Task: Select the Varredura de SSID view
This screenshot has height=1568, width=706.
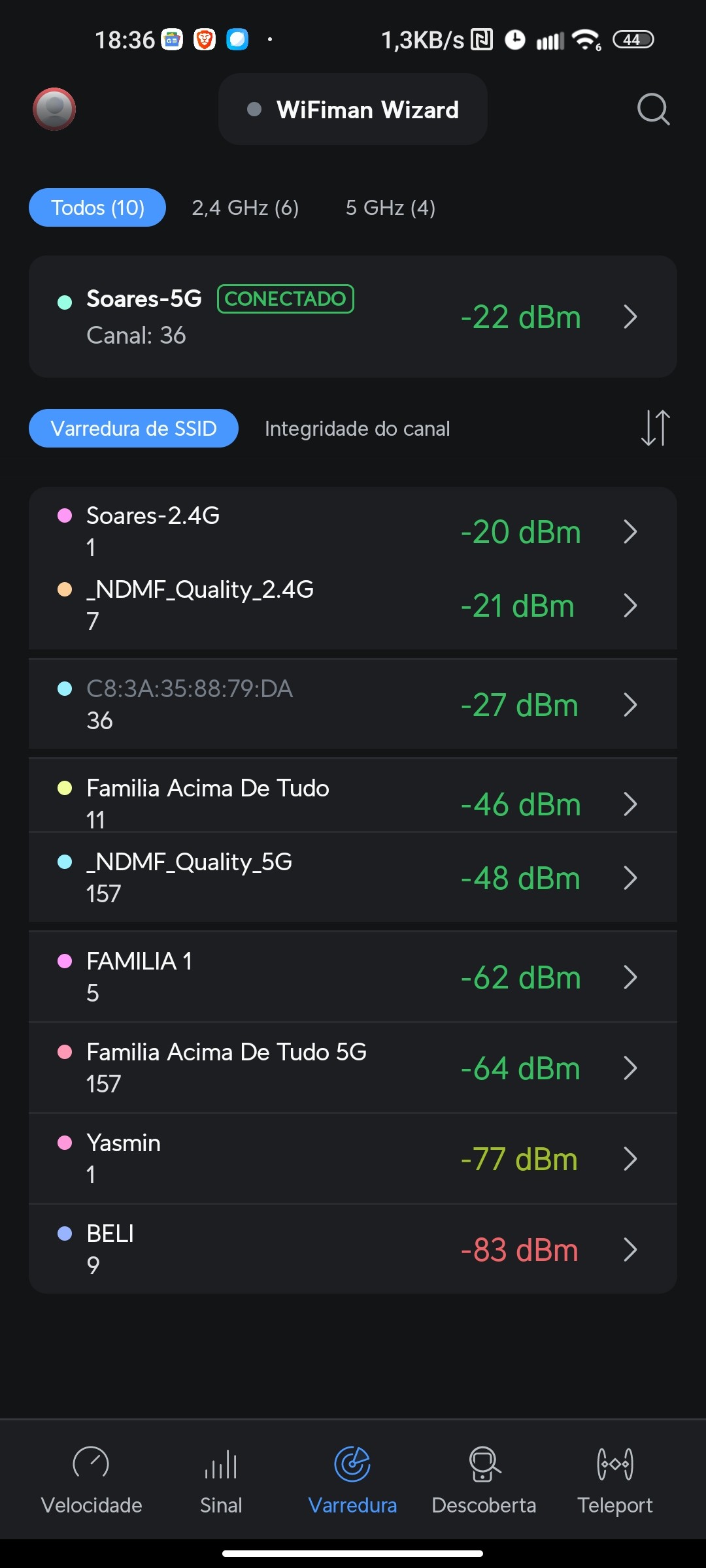Action: tap(133, 429)
